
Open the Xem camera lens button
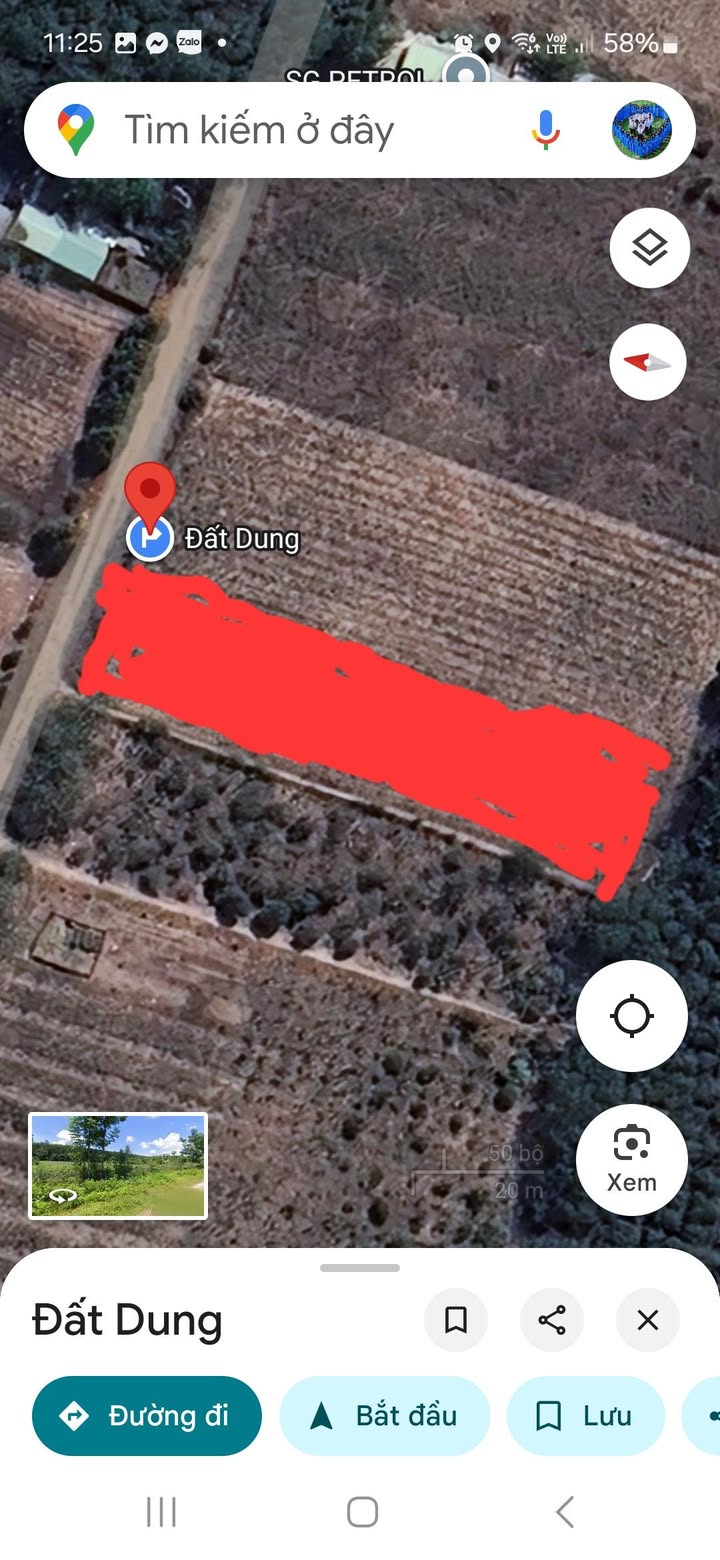pos(632,1160)
